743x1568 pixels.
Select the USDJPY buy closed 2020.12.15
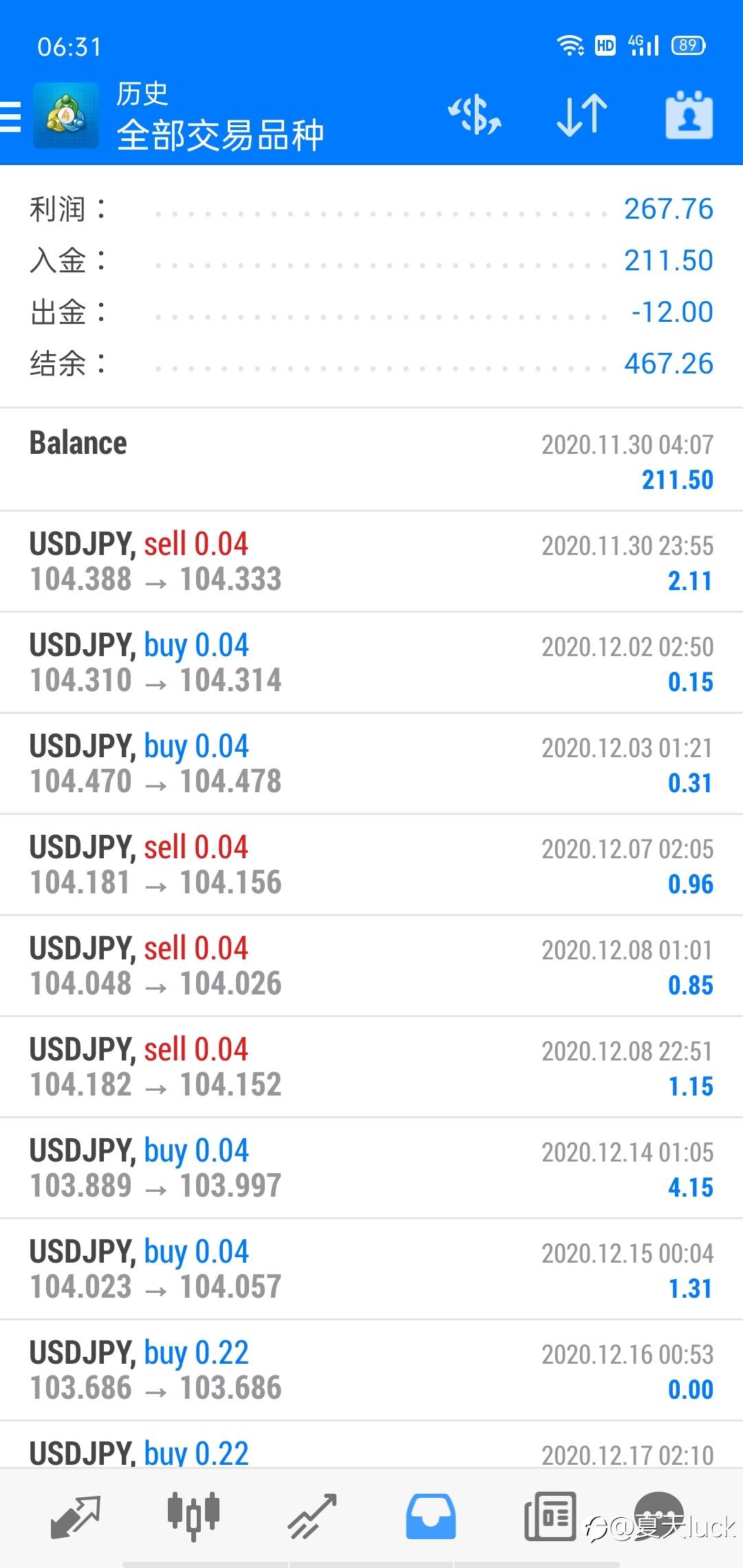coord(371,1269)
